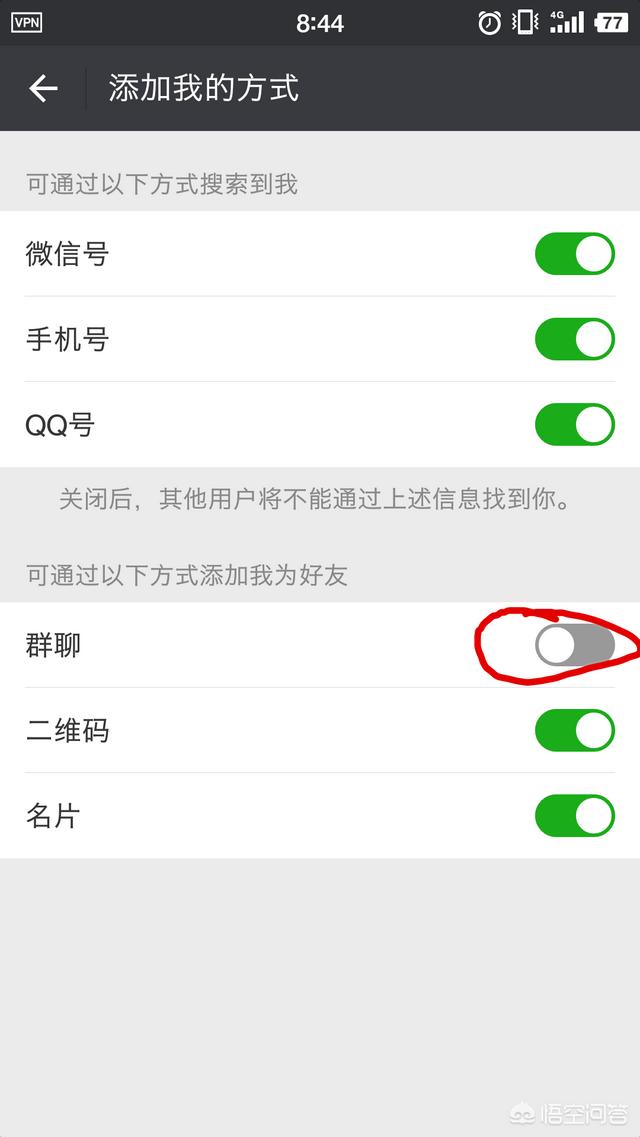The image size is (640, 1137).
Task: Toggle off the QQ号 switch
Action: point(574,424)
